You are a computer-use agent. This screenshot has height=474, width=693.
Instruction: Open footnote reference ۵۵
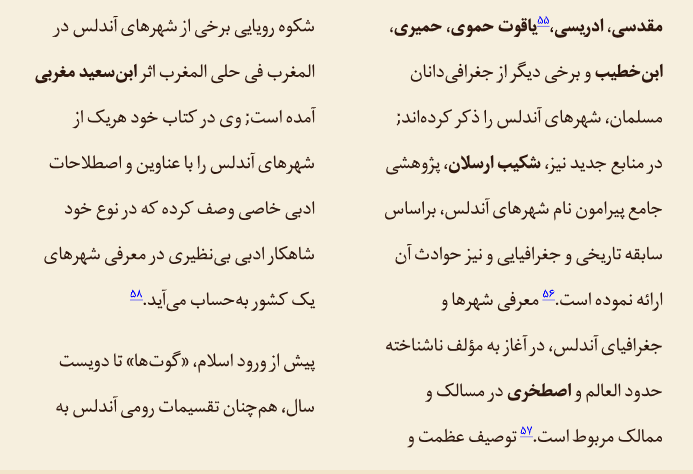click(x=543, y=21)
